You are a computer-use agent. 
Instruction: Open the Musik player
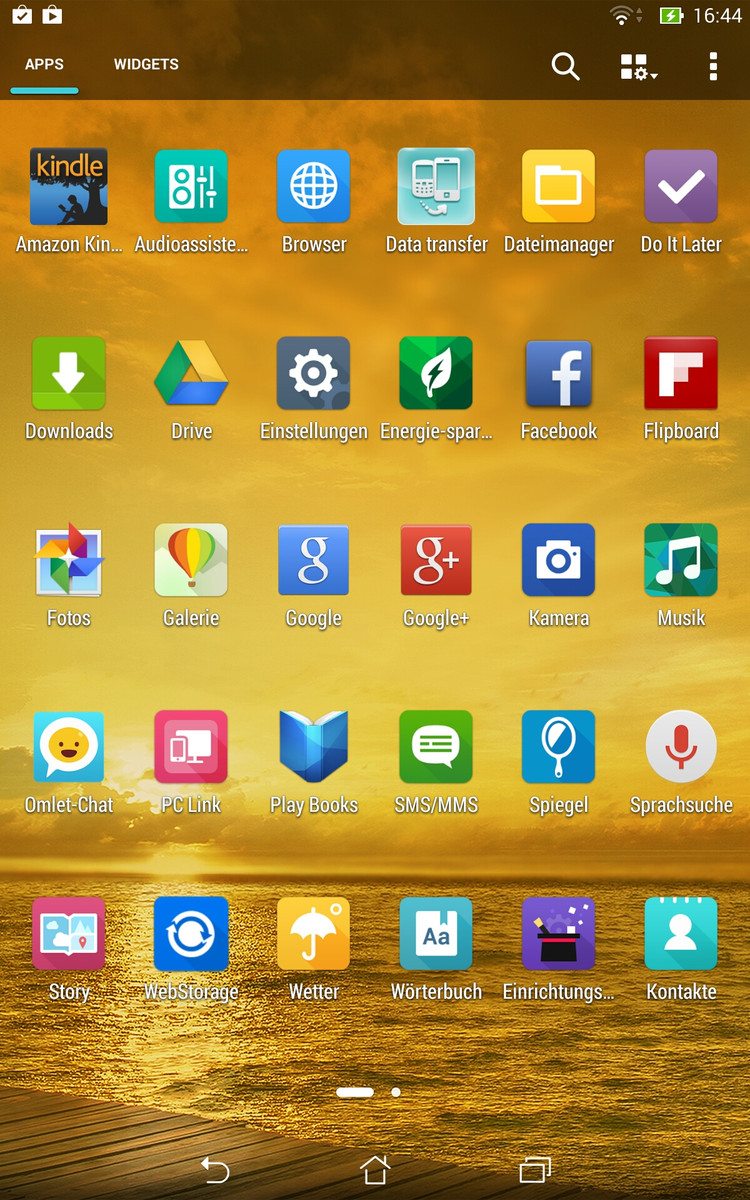click(681, 561)
